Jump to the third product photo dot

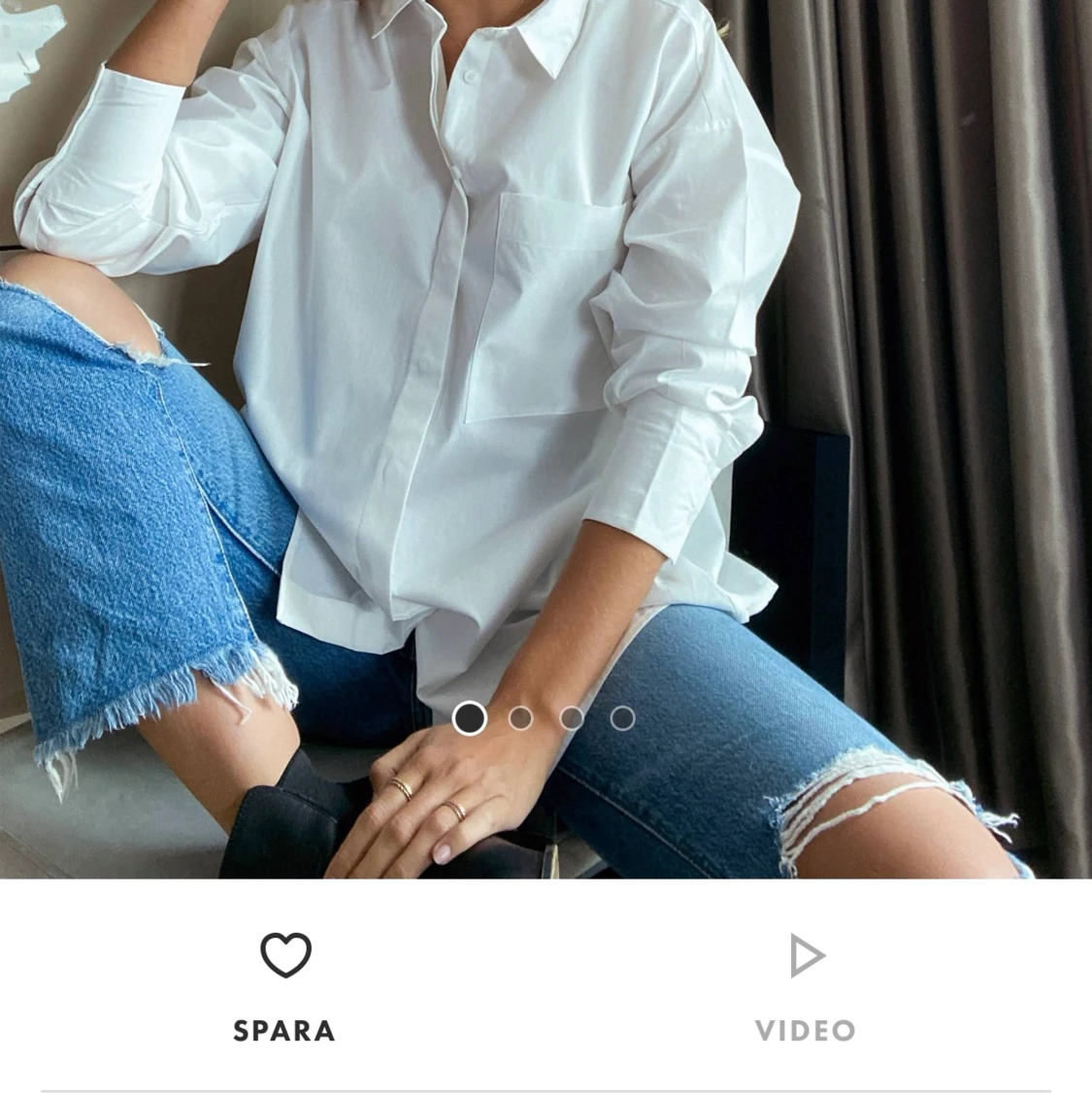pyautogui.click(x=572, y=718)
